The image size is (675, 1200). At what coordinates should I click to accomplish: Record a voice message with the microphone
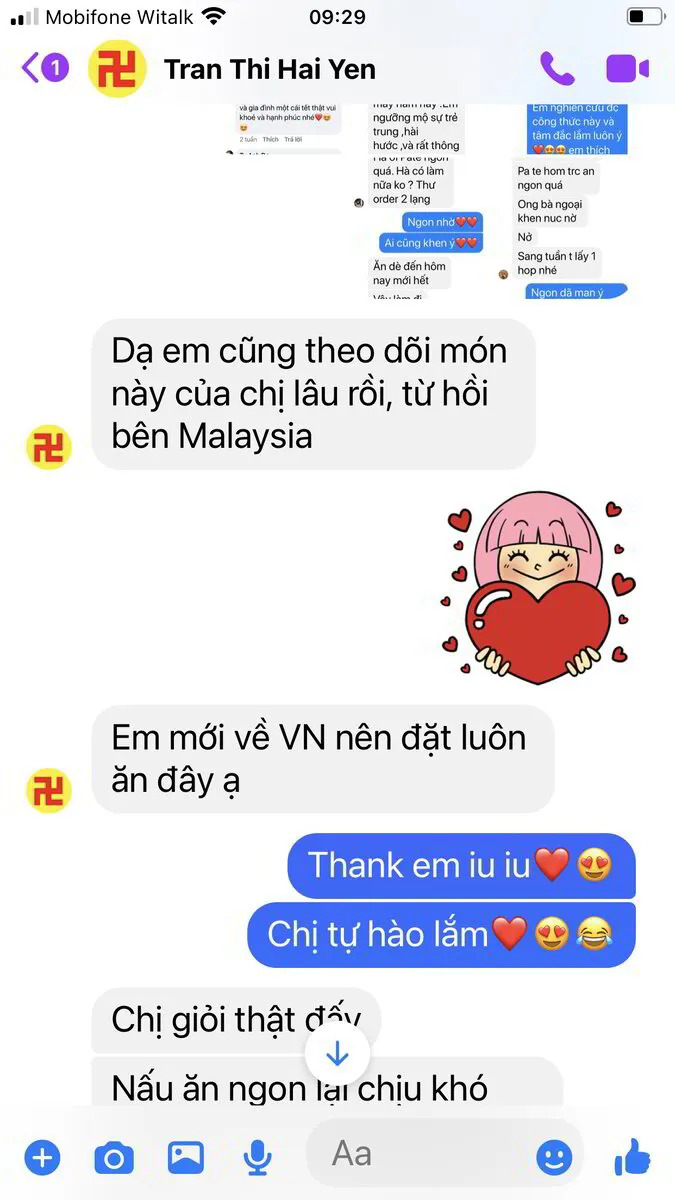[x=258, y=1158]
